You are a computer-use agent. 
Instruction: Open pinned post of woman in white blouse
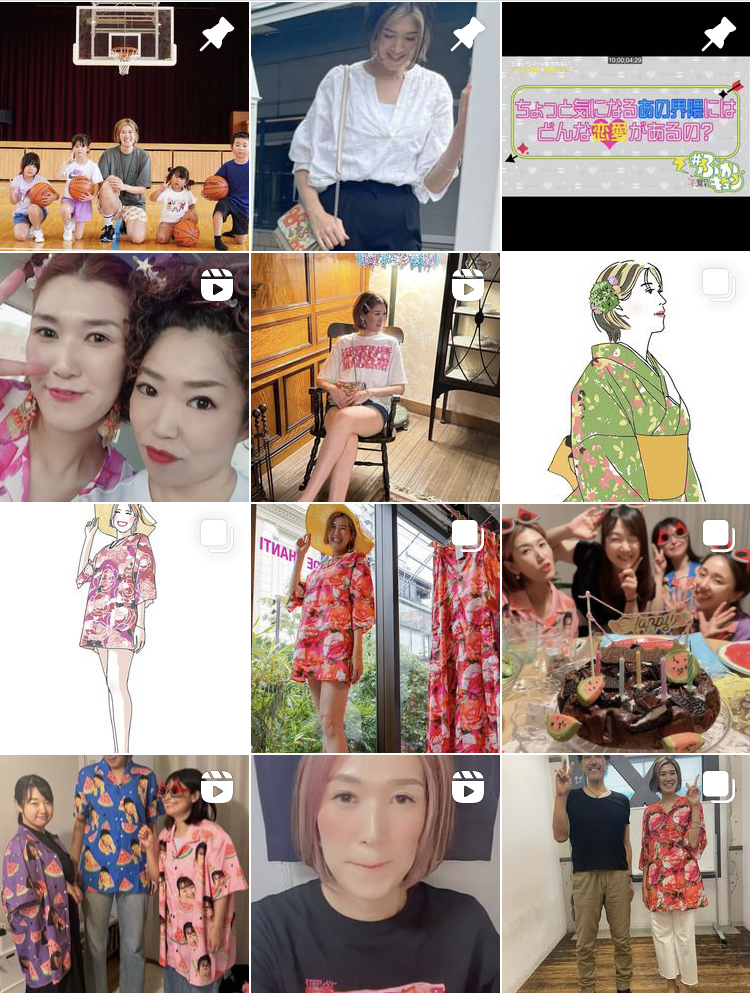tap(375, 125)
